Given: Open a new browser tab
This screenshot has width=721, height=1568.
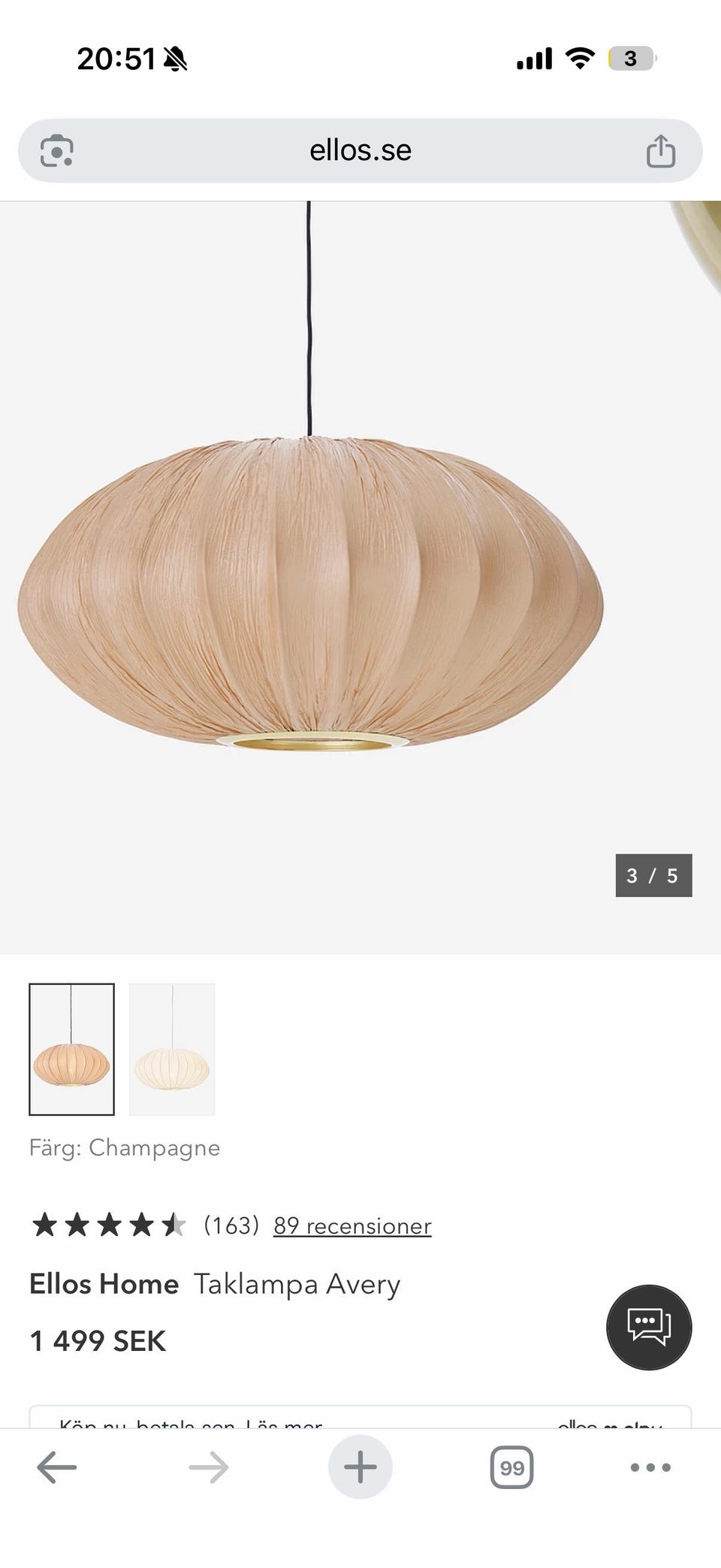Looking at the screenshot, I should (360, 1467).
